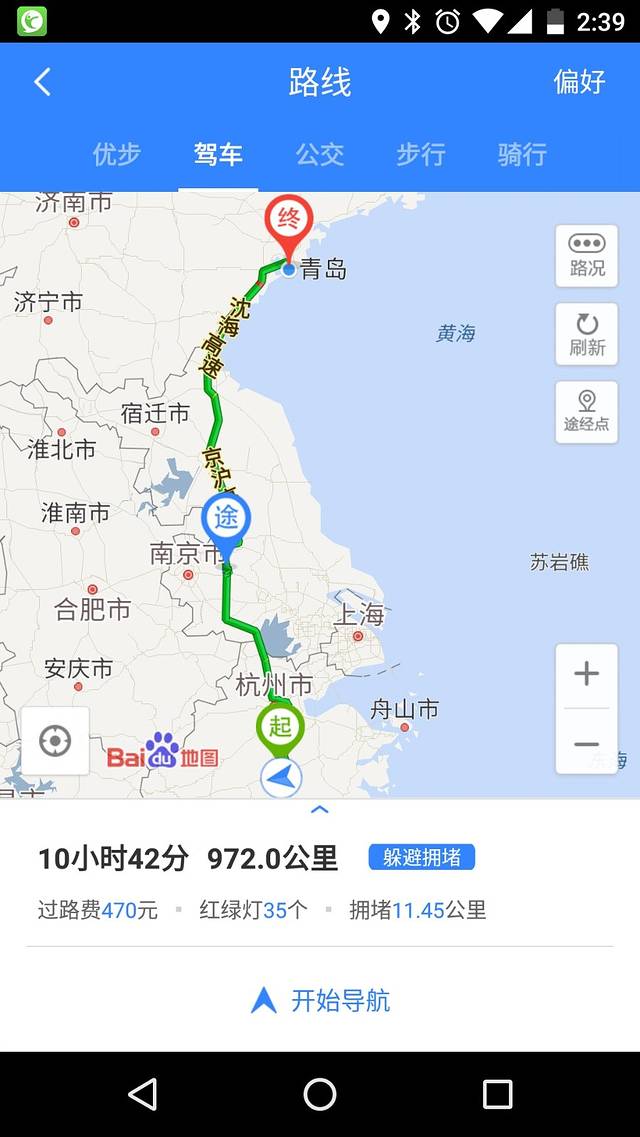Toggle 路况 traffic layer
The height and width of the screenshot is (1137, 640).
coord(587,256)
